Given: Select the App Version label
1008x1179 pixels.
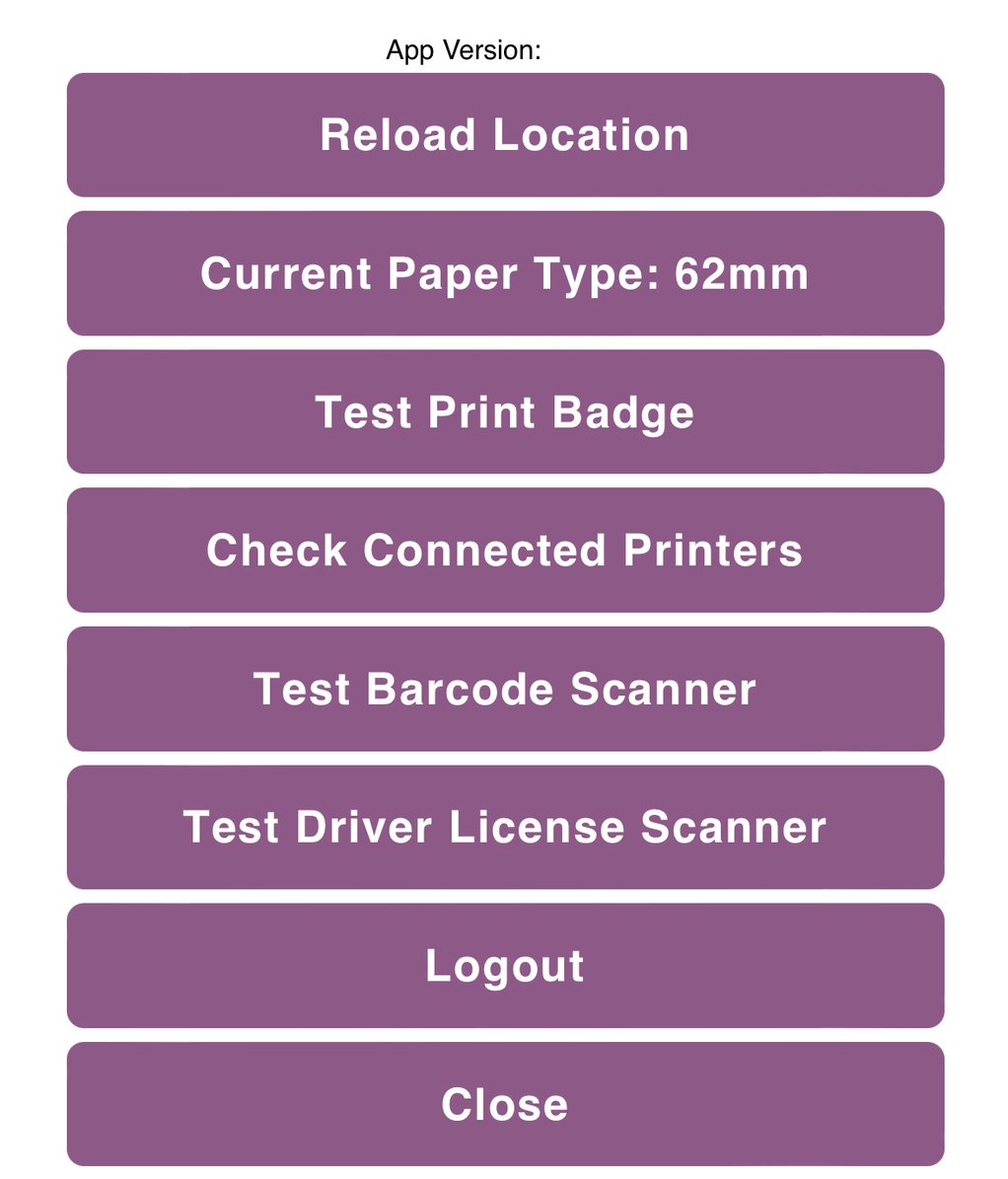Looking at the screenshot, I should click(x=464, y=46).
